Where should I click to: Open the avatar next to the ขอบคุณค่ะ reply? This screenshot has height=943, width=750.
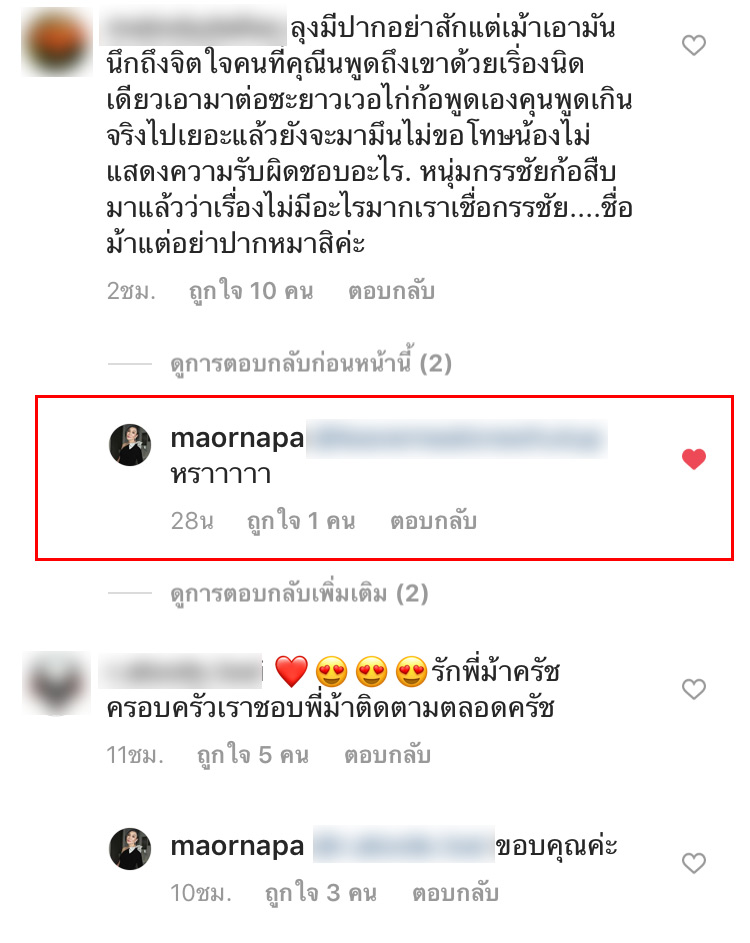click(129, 848)
